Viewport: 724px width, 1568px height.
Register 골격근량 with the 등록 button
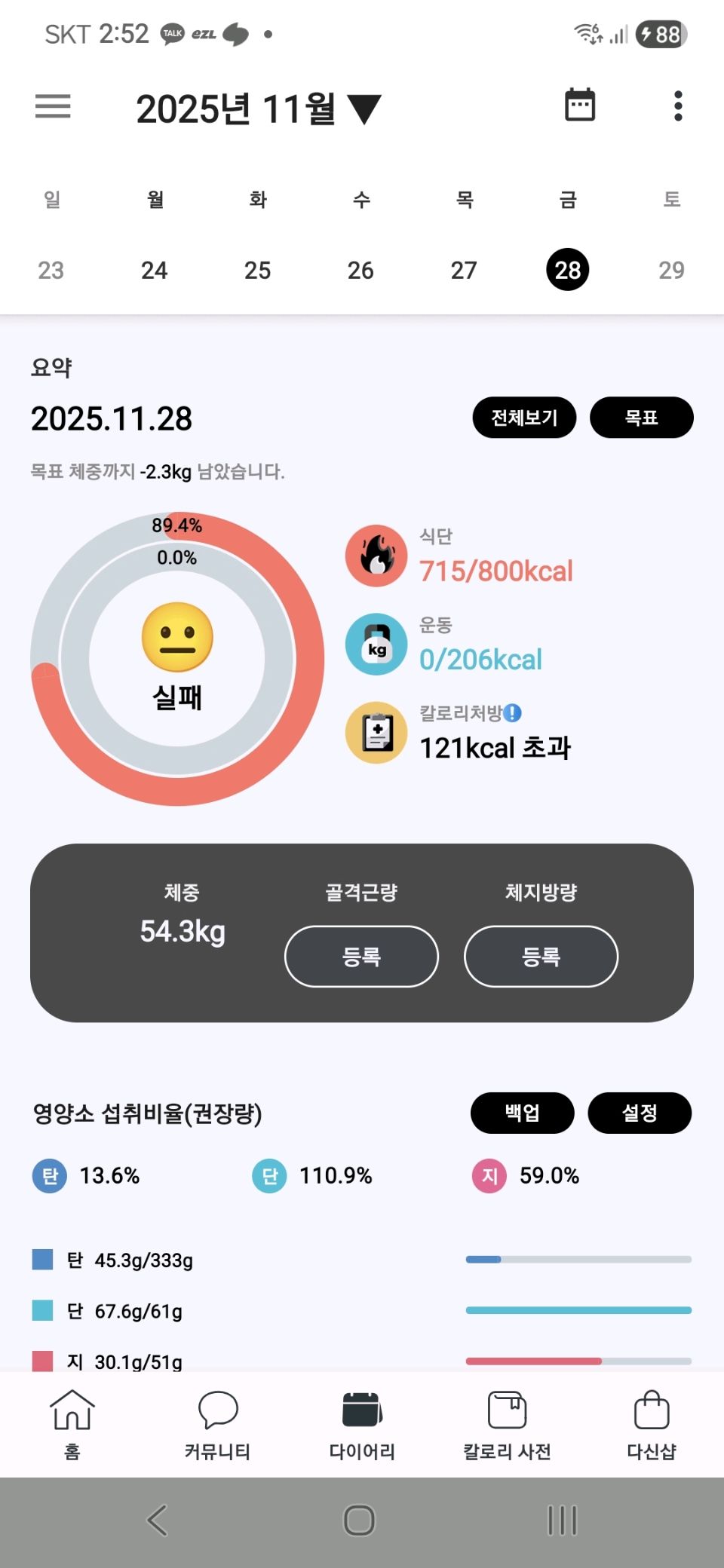pos(361,956)
